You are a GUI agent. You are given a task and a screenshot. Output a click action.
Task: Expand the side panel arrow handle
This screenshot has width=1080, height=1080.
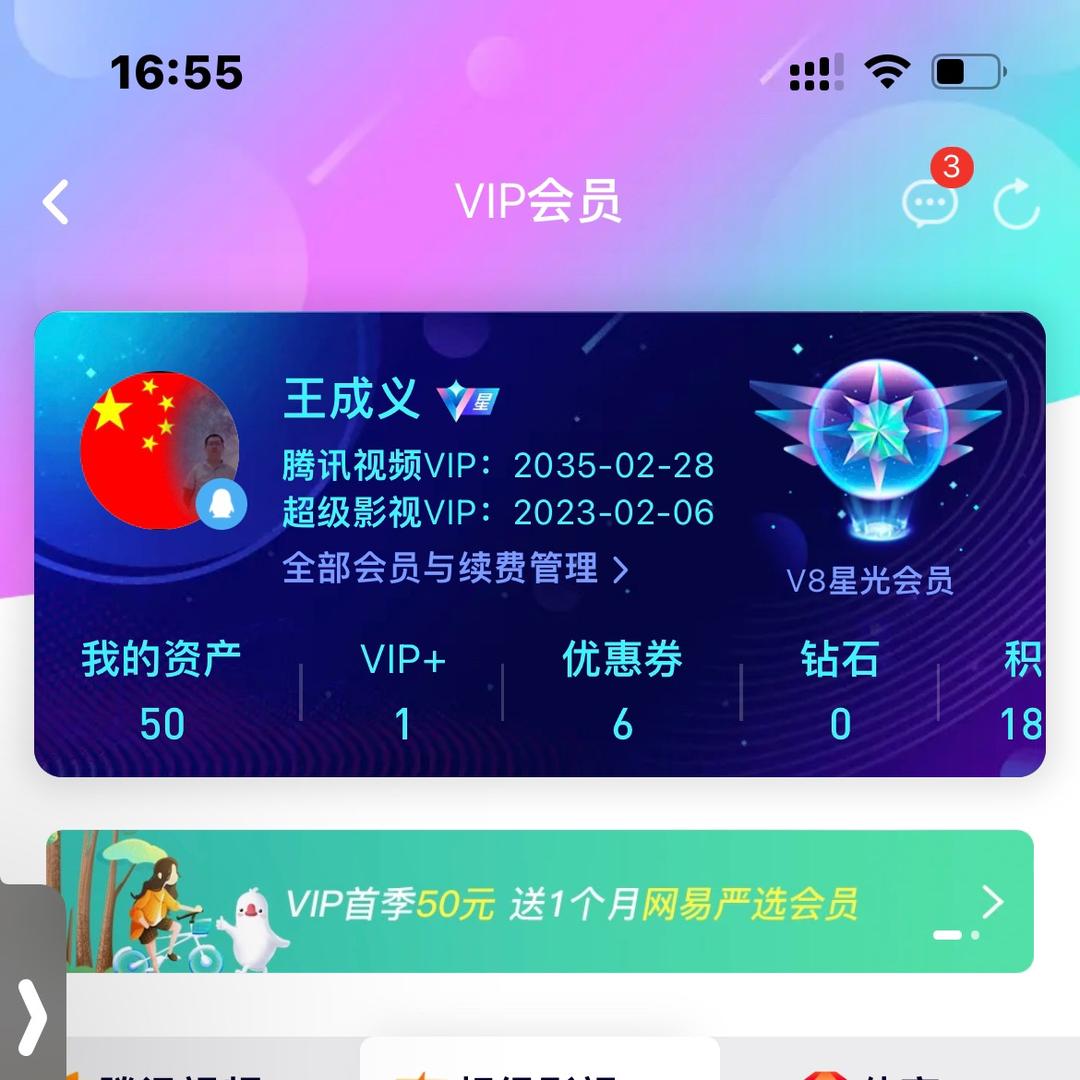32,1017
